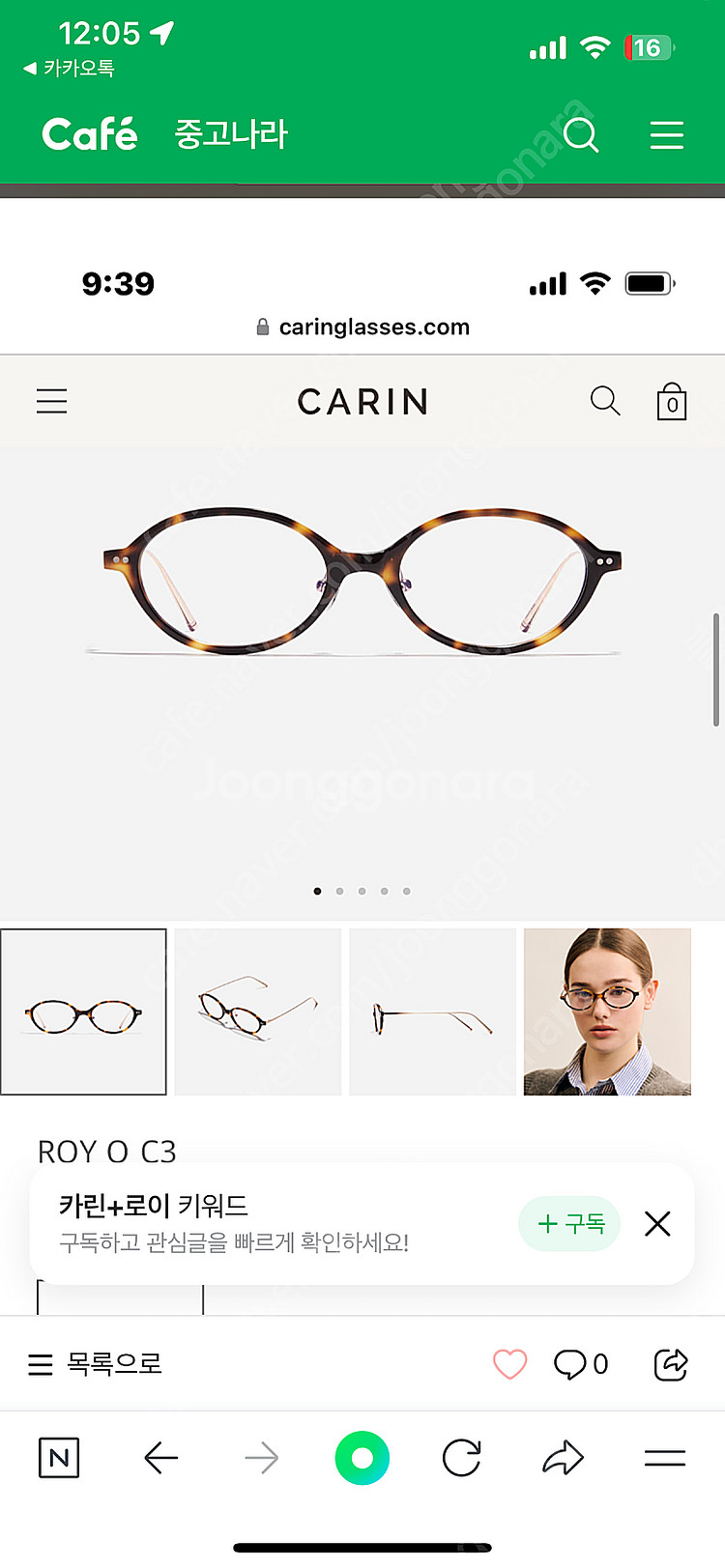Like this post with the heart

point(509,1364)
